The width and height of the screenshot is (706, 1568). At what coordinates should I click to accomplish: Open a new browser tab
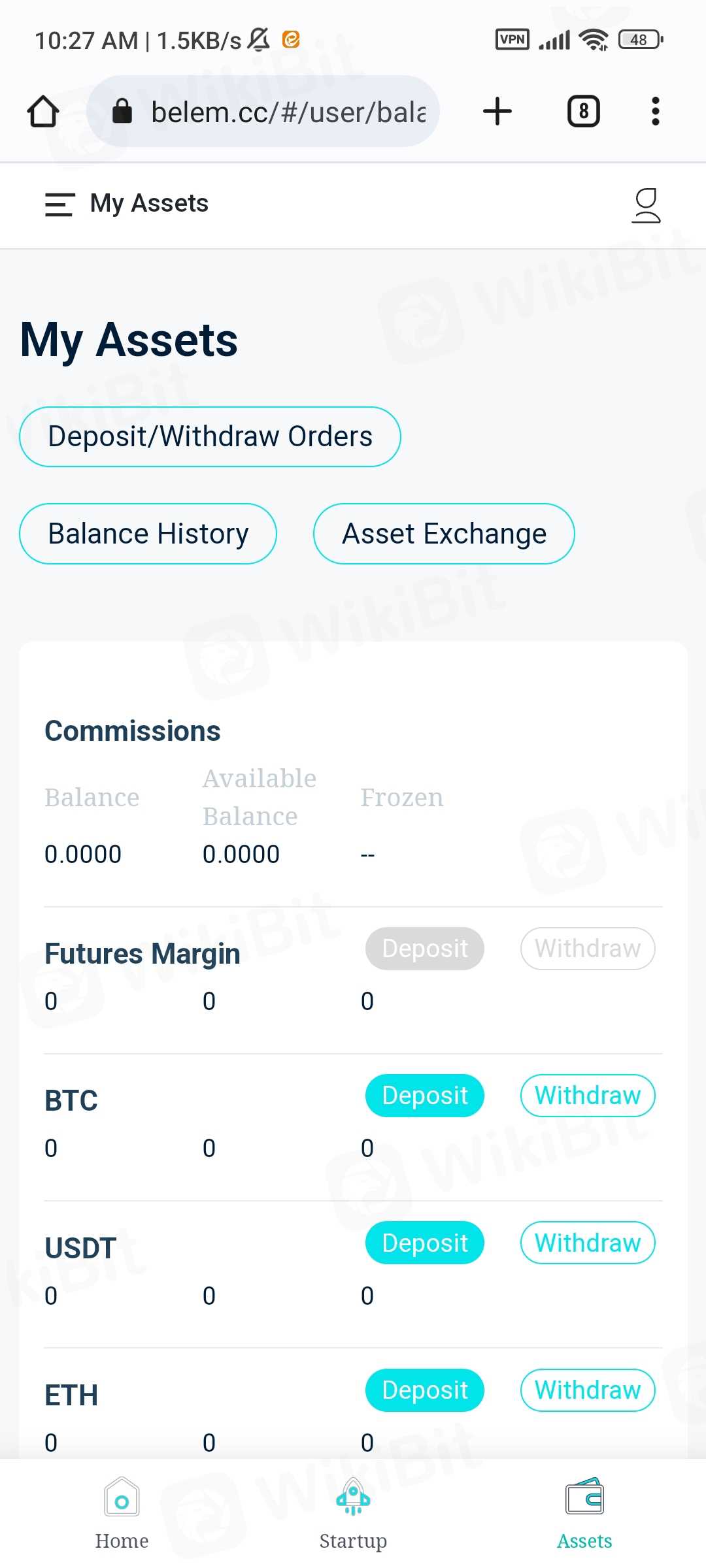(497, 111)
